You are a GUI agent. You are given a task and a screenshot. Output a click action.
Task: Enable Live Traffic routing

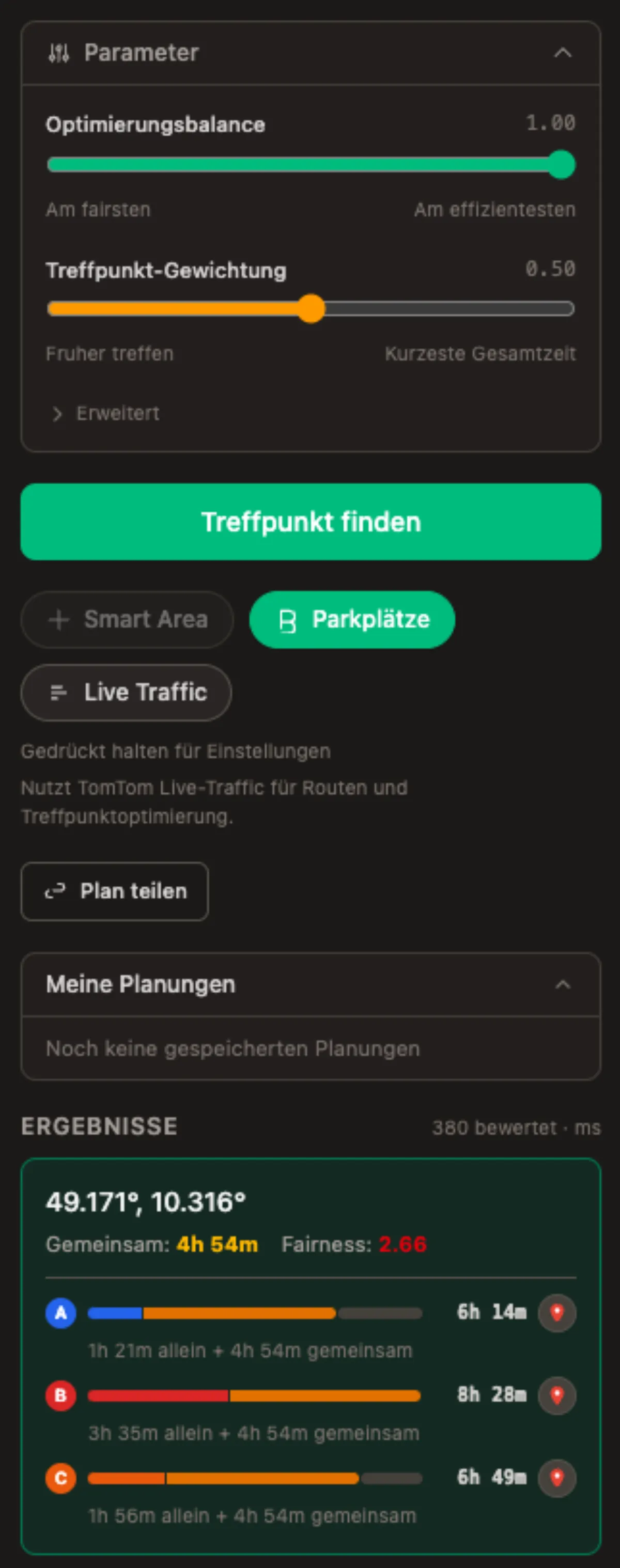click(x=126, y=692)
